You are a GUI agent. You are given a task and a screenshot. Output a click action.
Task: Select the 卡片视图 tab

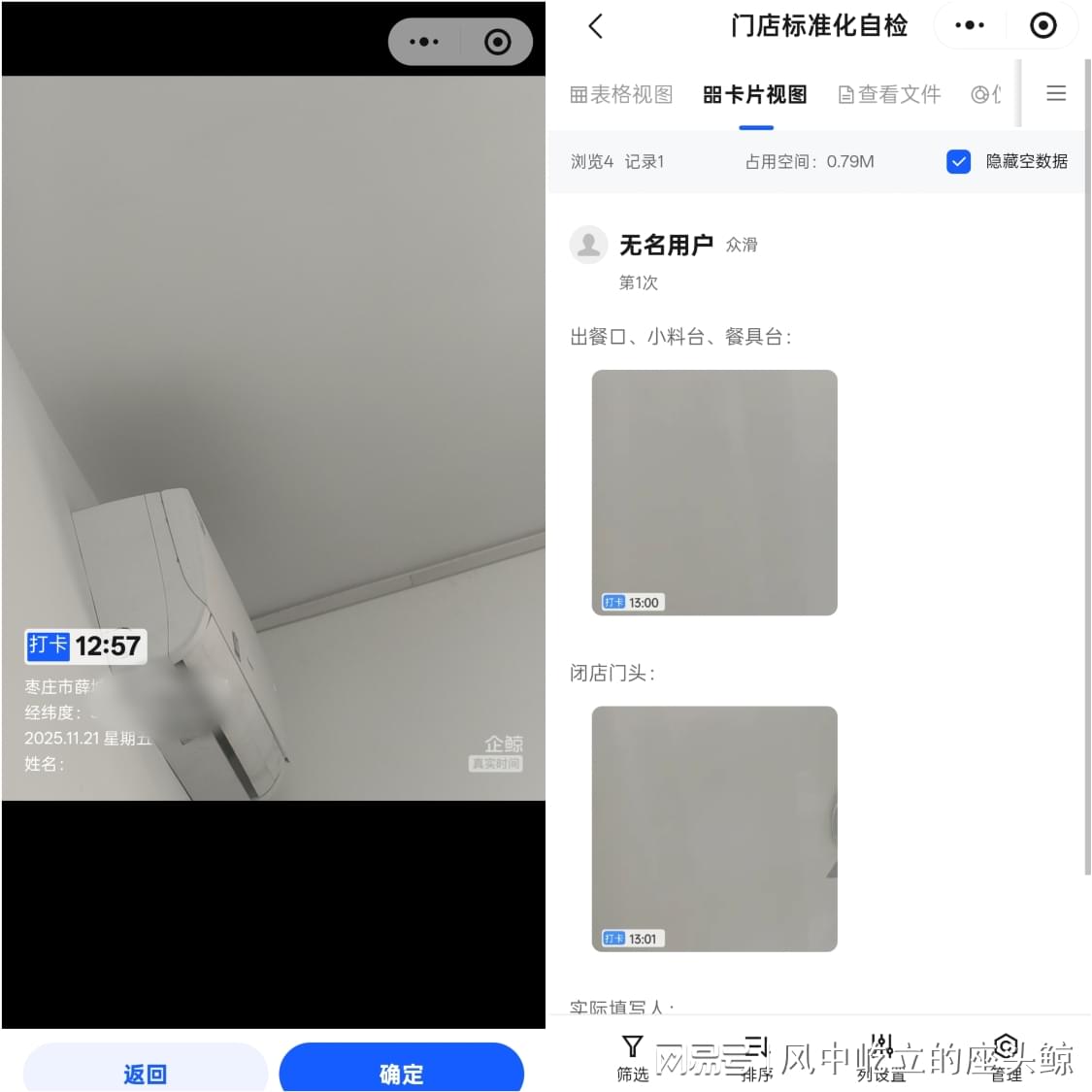[755, 94]
